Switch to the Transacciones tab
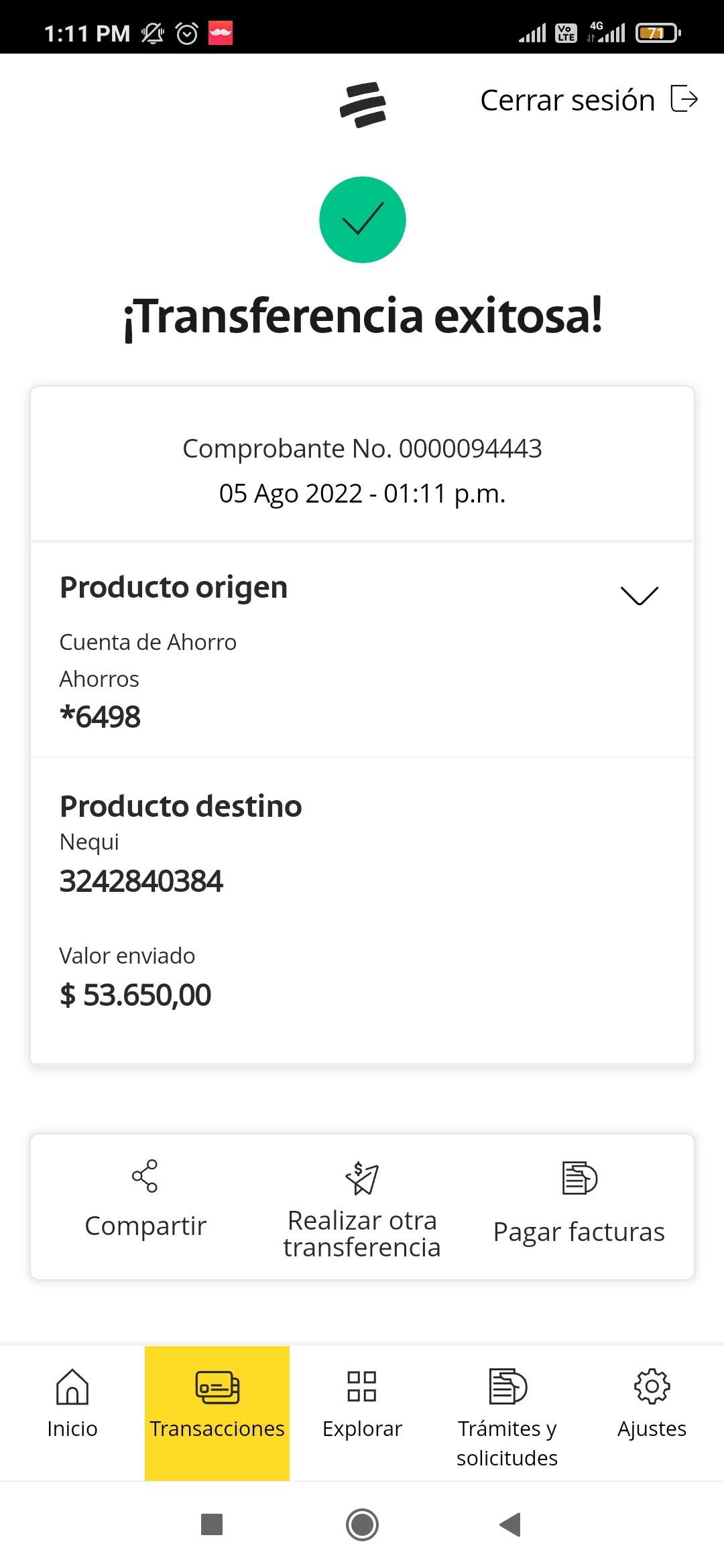 pos(217,1404)
